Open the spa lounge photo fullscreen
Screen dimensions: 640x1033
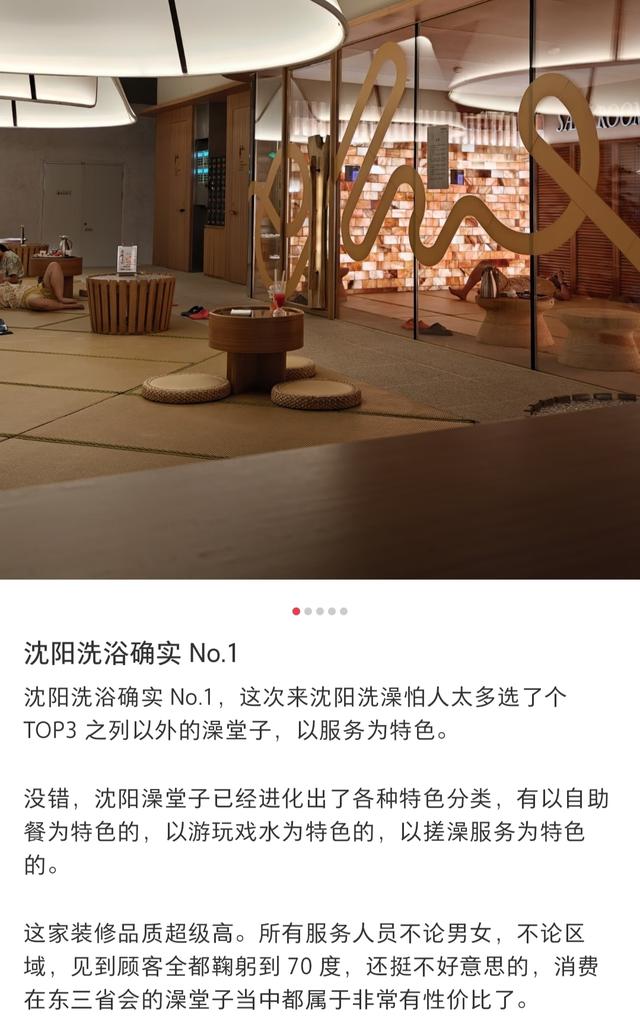pos(320,289)
